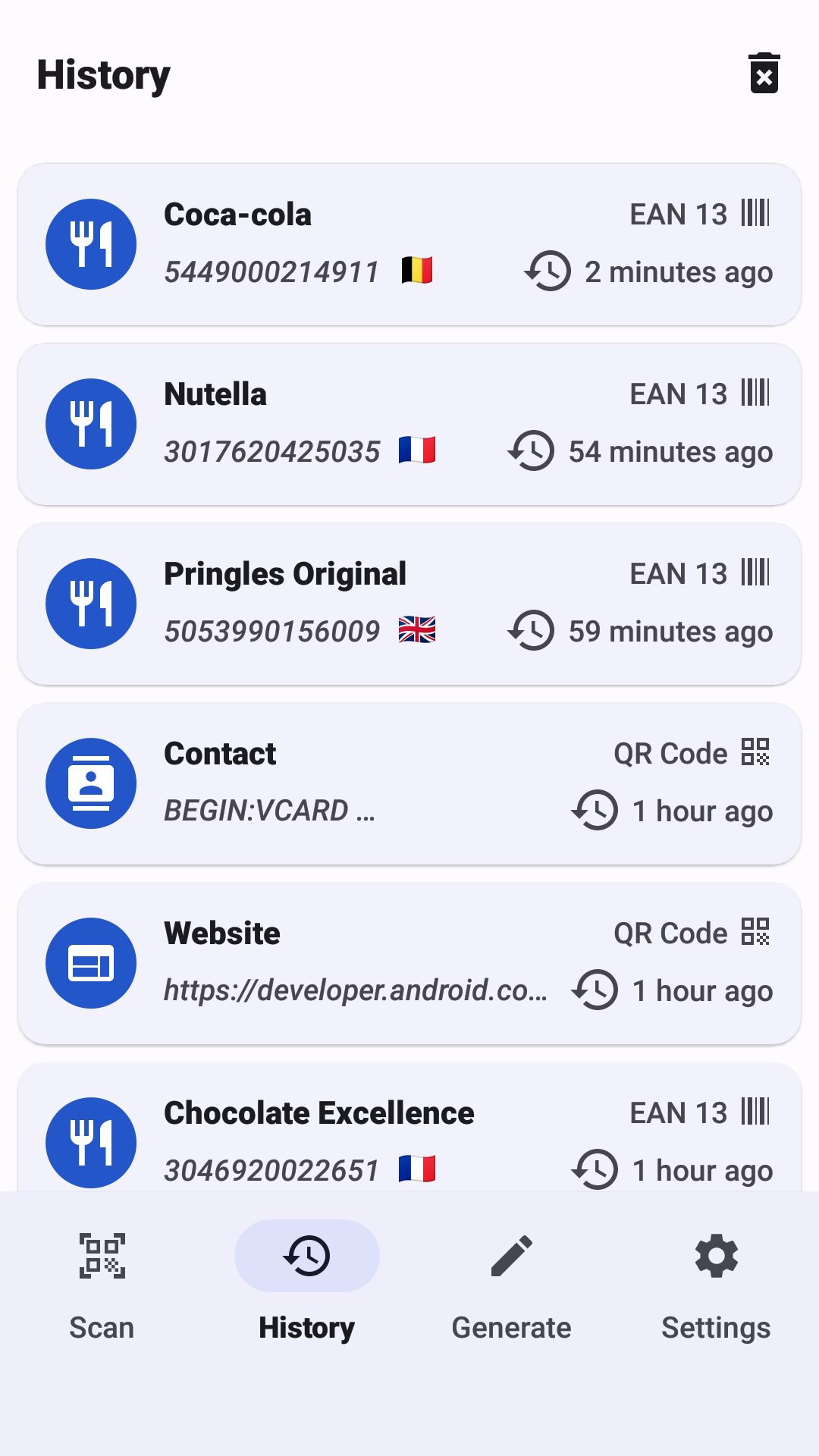Open the Chocolate Excellence entry
Viewport: 819px width, 1456px height.
409,1137
